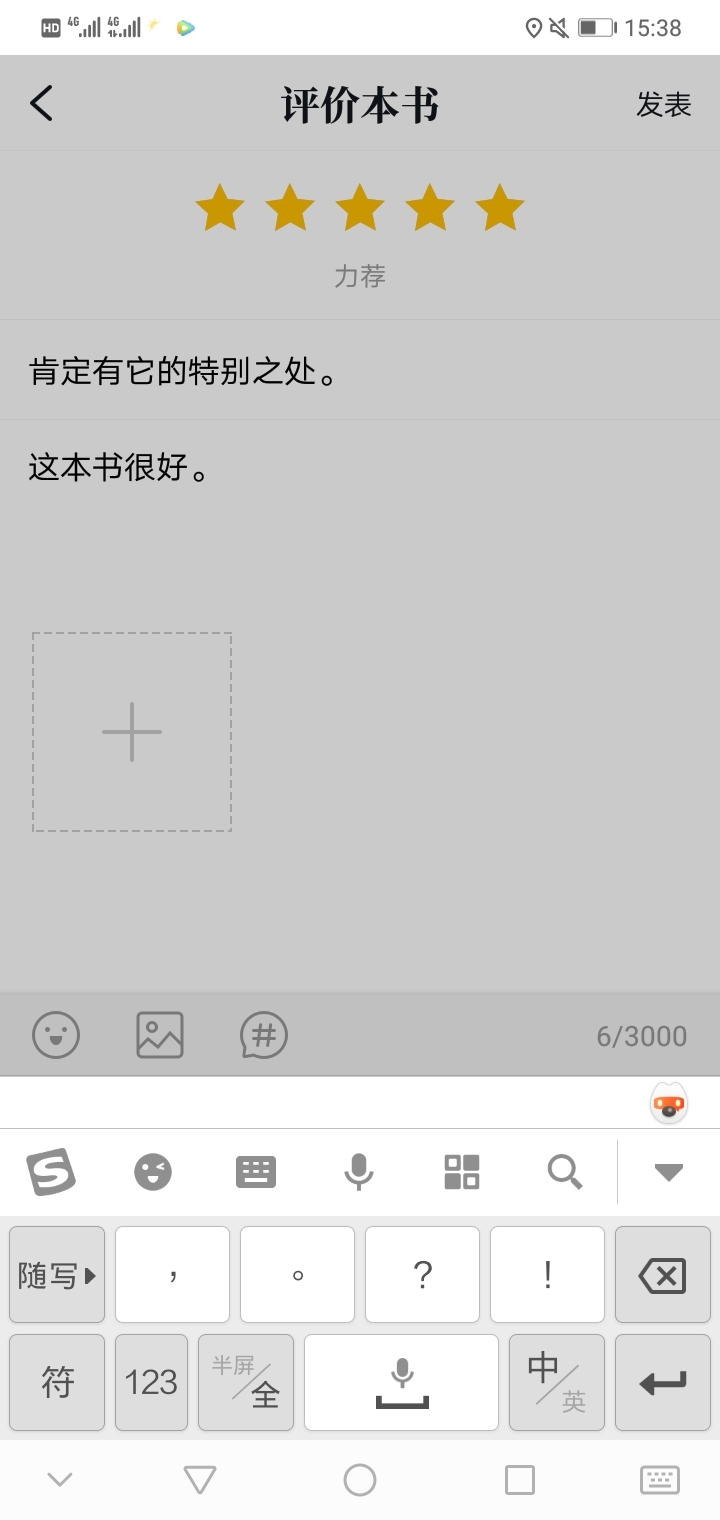
Task: Set rating to three stars
Action: click(x=360, y=208)
